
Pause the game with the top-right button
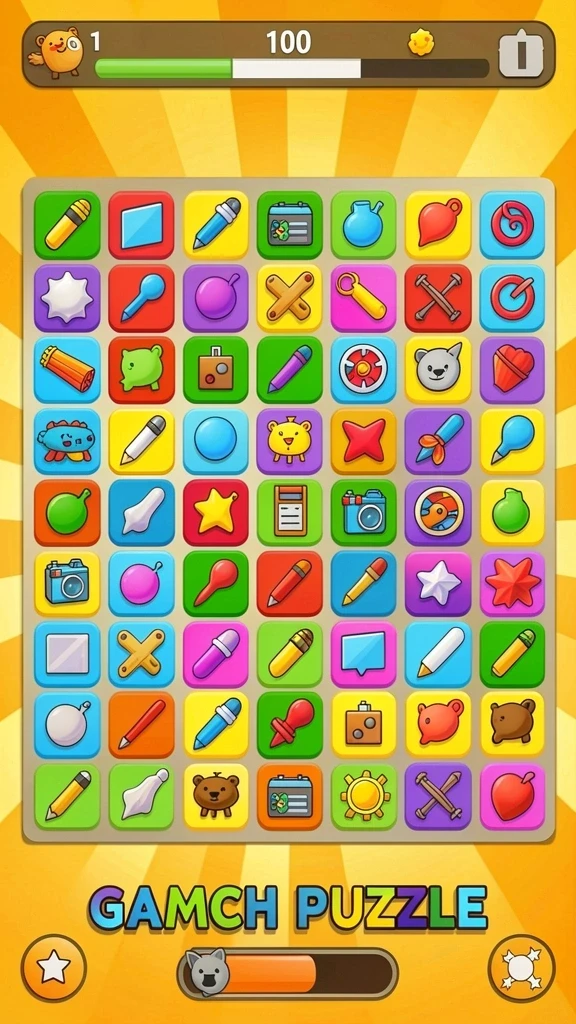521,55
